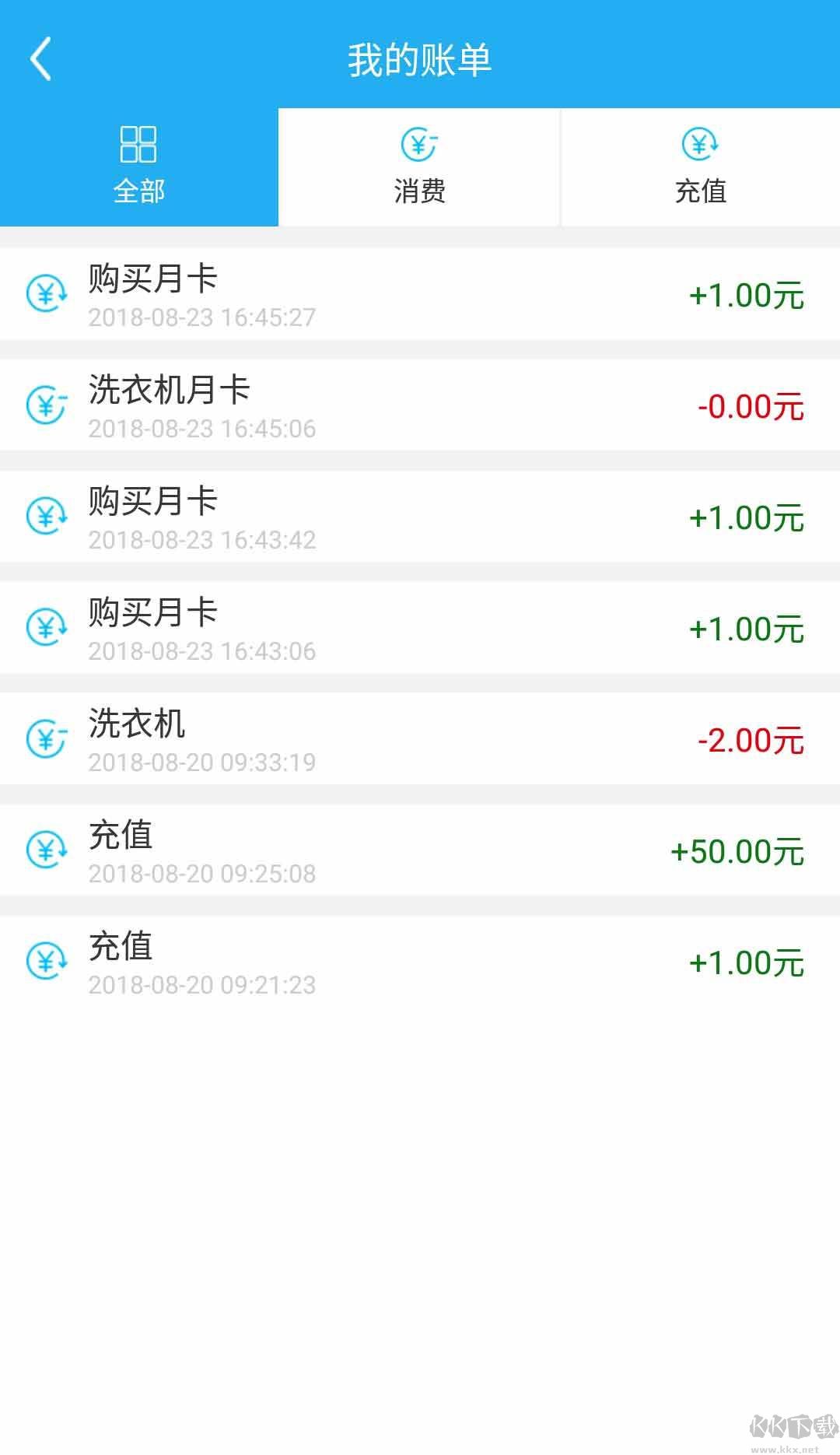Viewport: 840px width, 1455px height.
Task: Switch to the 消费 tab
Action: [418, 167]
